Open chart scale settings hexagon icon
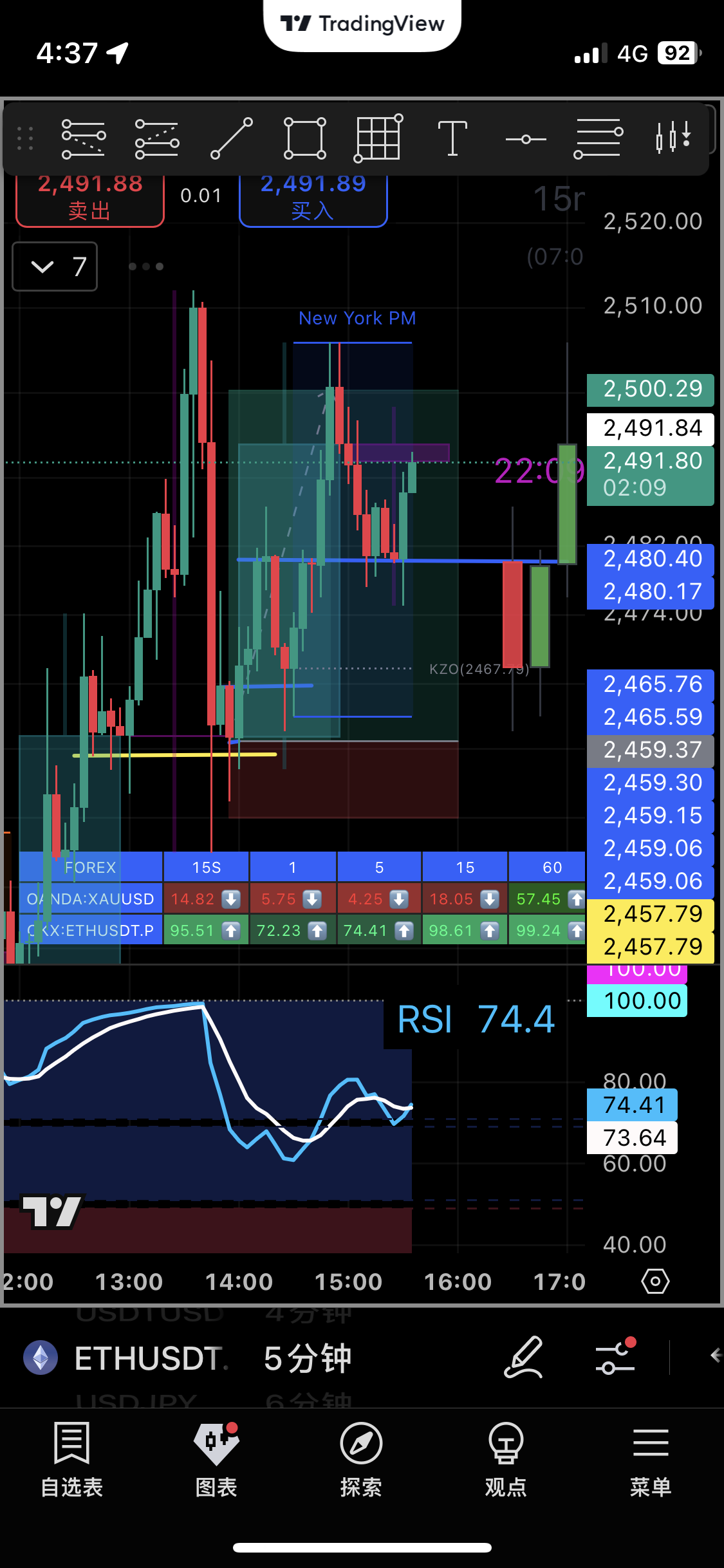Image resolution: width=724 pixels, height=1568 pixels. 655,1282
